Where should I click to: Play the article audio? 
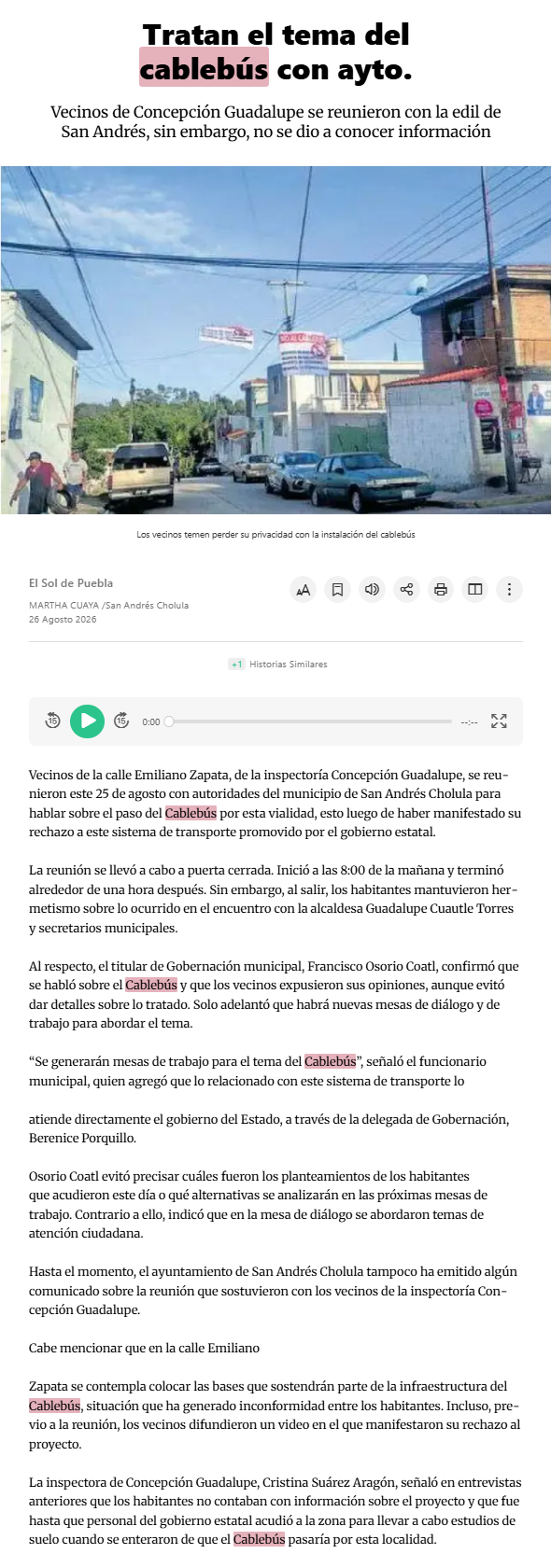(x=87, y=721)
